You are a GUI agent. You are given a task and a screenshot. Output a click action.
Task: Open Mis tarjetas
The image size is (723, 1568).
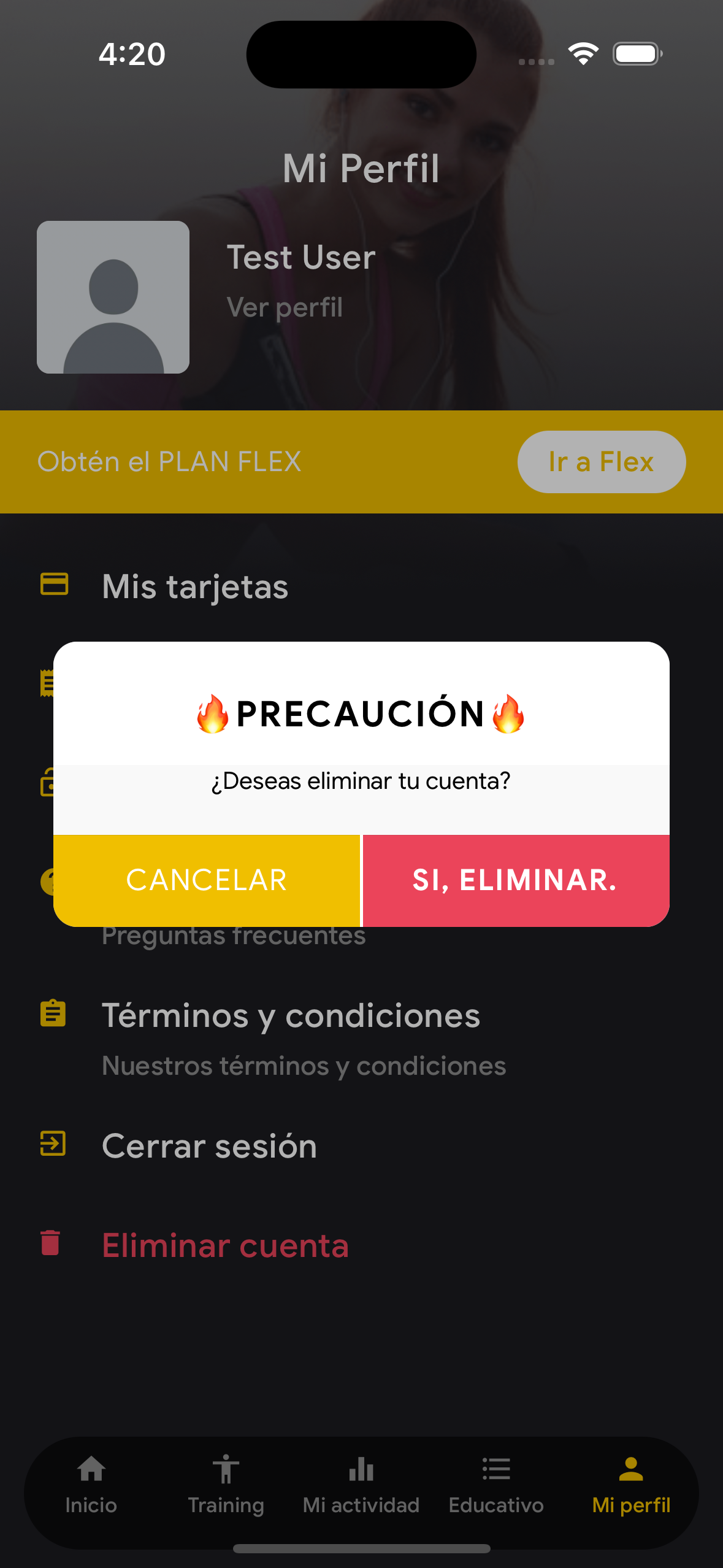click(x=195, y=586)
